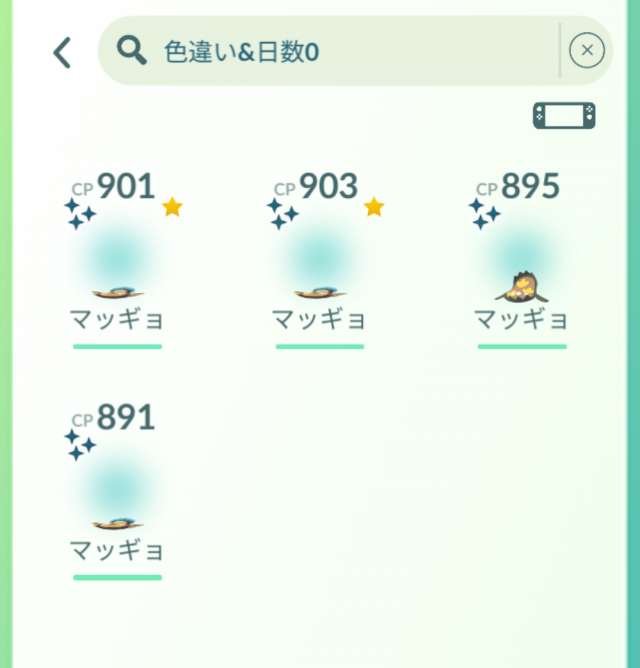Open the CP 901 マッギョ
This screenshot has width=640, height=668.
coord(118,262)
